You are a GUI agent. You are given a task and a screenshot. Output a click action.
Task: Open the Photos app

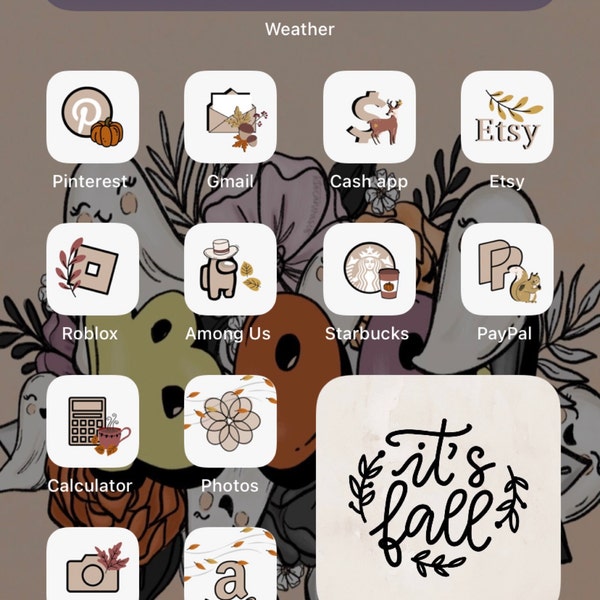230,421
